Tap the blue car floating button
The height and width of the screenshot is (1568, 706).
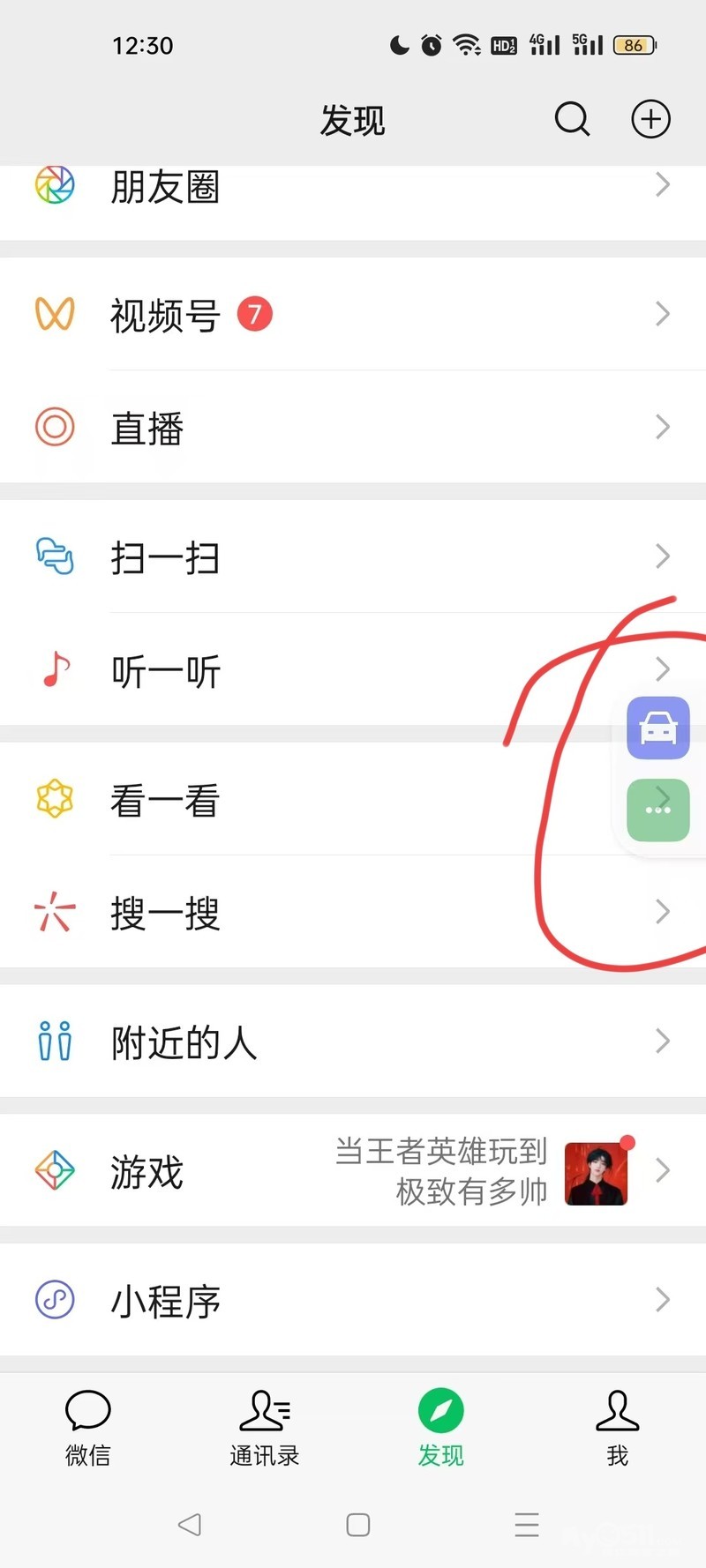(657, 728)
